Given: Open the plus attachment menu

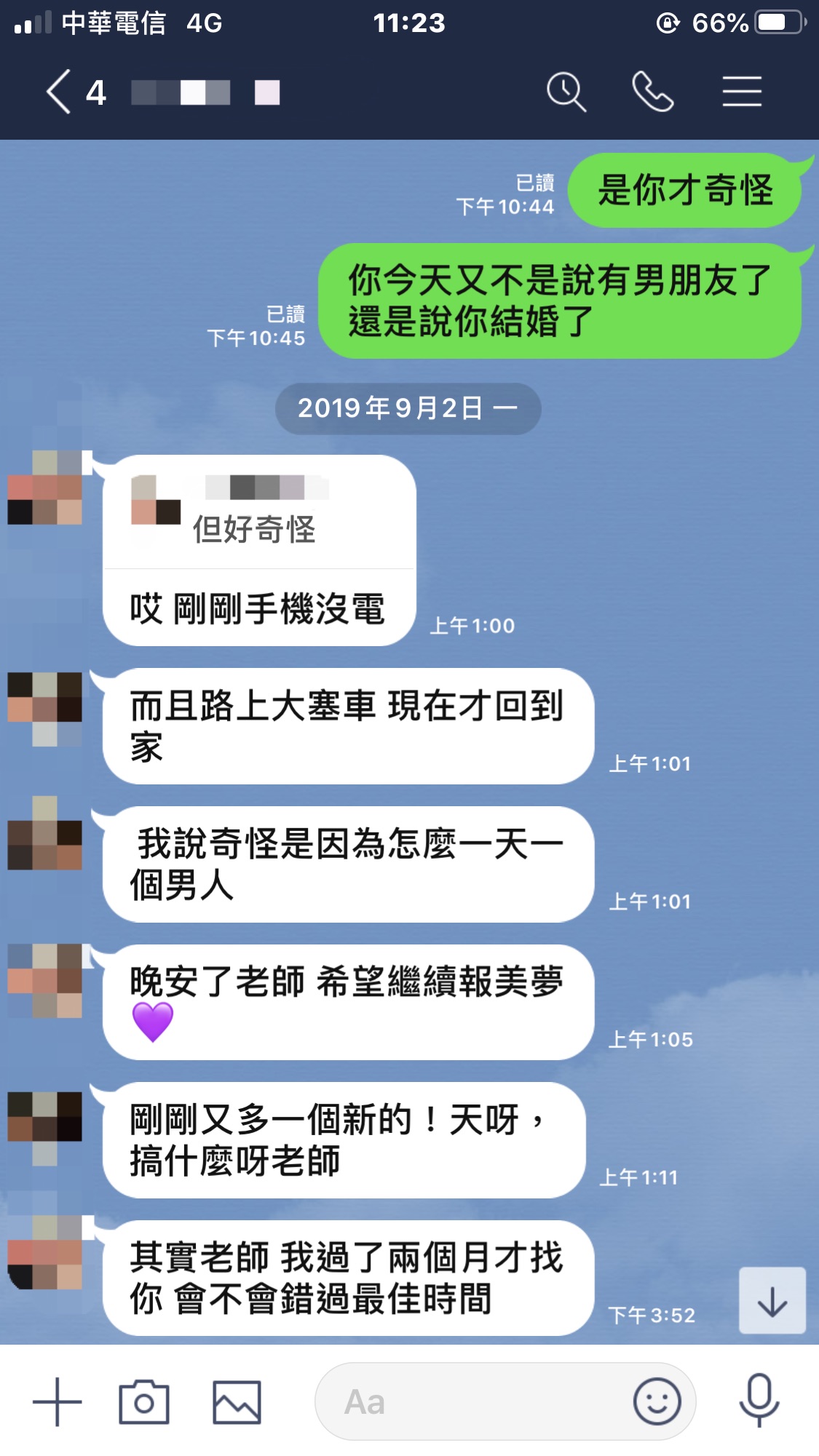Looking at the screenshot, I should [x=57, y=1401].
